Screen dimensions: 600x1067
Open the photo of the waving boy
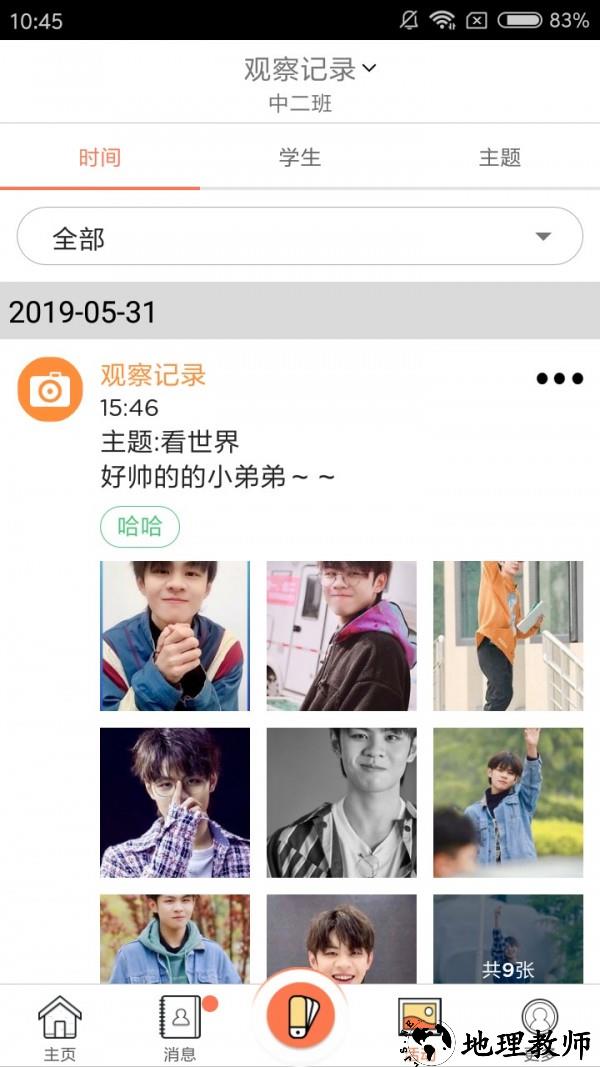coord(508,803)
